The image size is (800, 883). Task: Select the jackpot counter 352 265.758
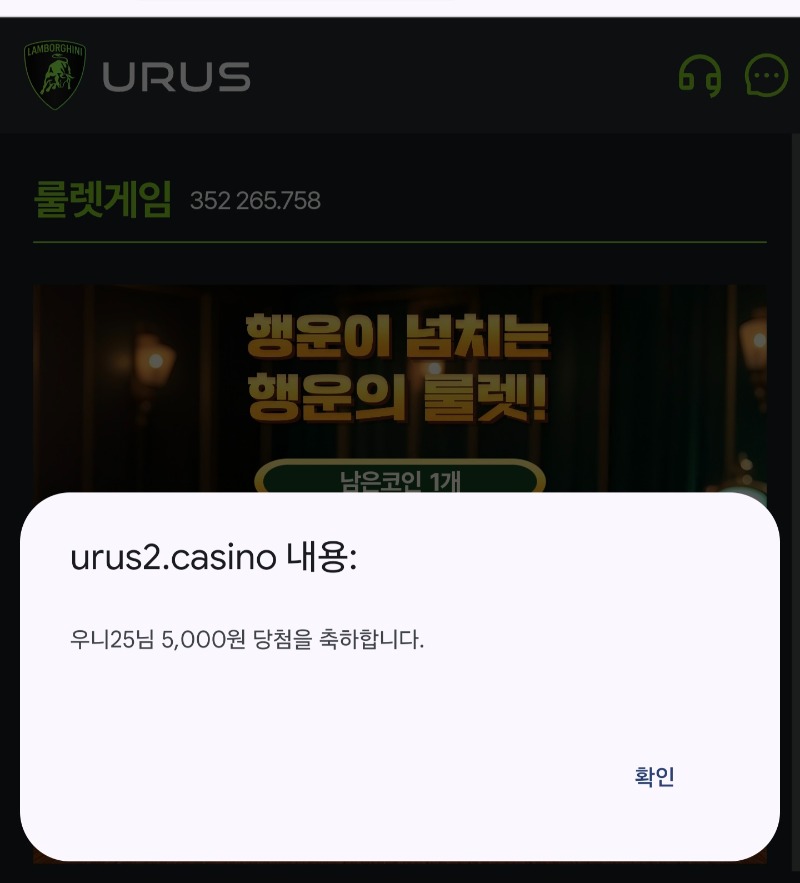256,201
